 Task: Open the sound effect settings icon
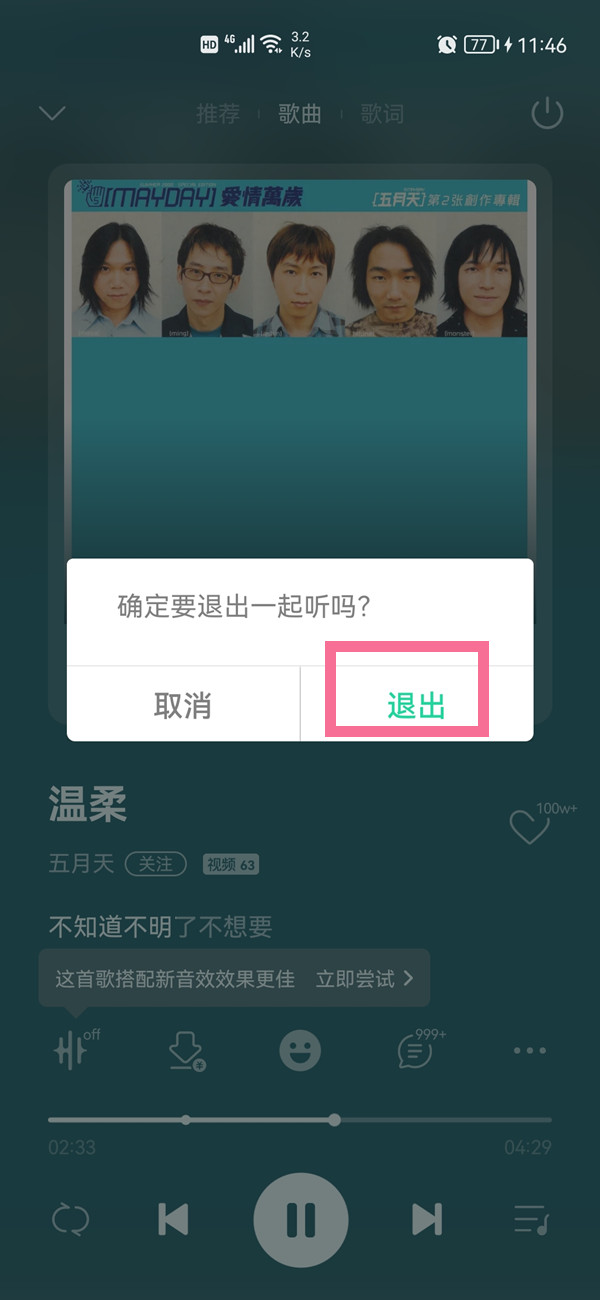(72, 1051)
